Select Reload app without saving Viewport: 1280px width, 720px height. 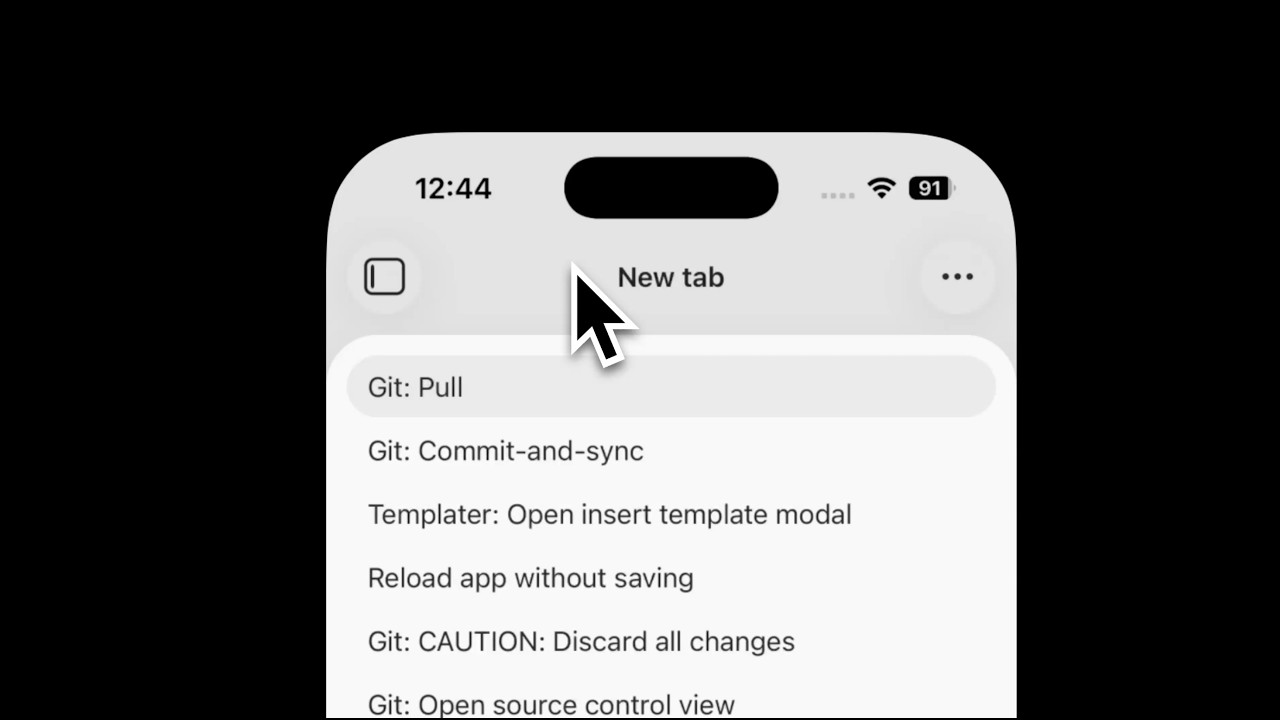[531, 578]
